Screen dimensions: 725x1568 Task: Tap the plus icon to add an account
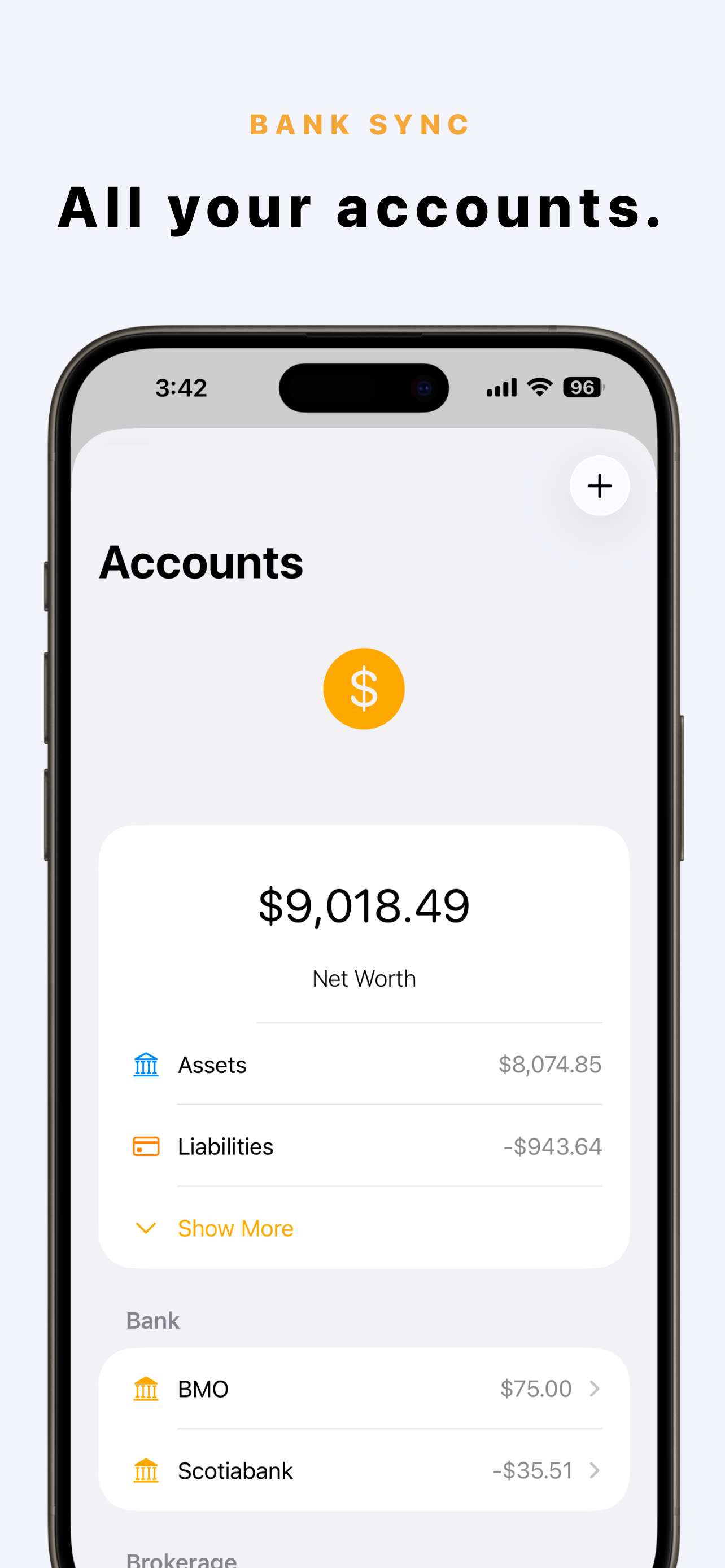pyautogui.click(x=599, y=485)
